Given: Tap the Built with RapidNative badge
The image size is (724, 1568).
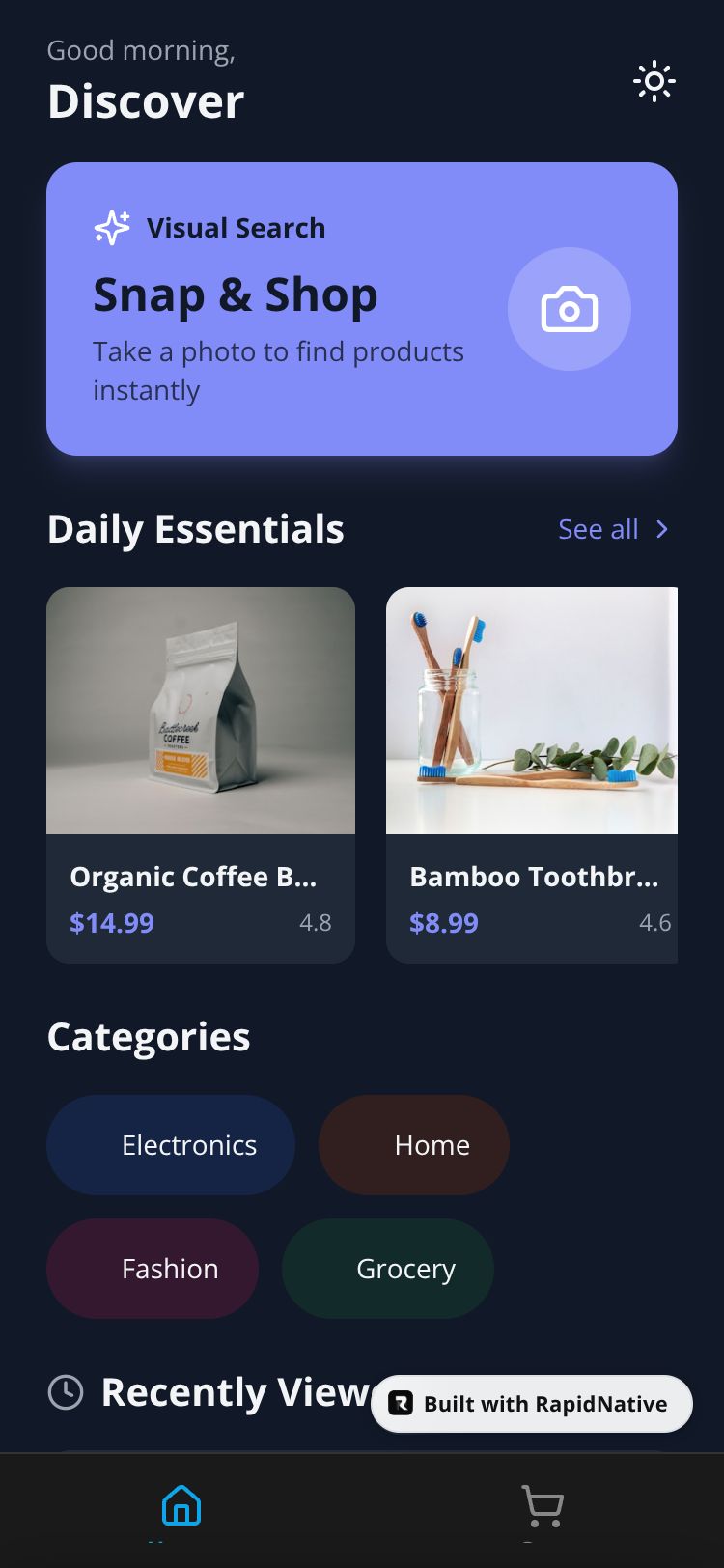Looking at the screenshot, I should pos(532,1404).
